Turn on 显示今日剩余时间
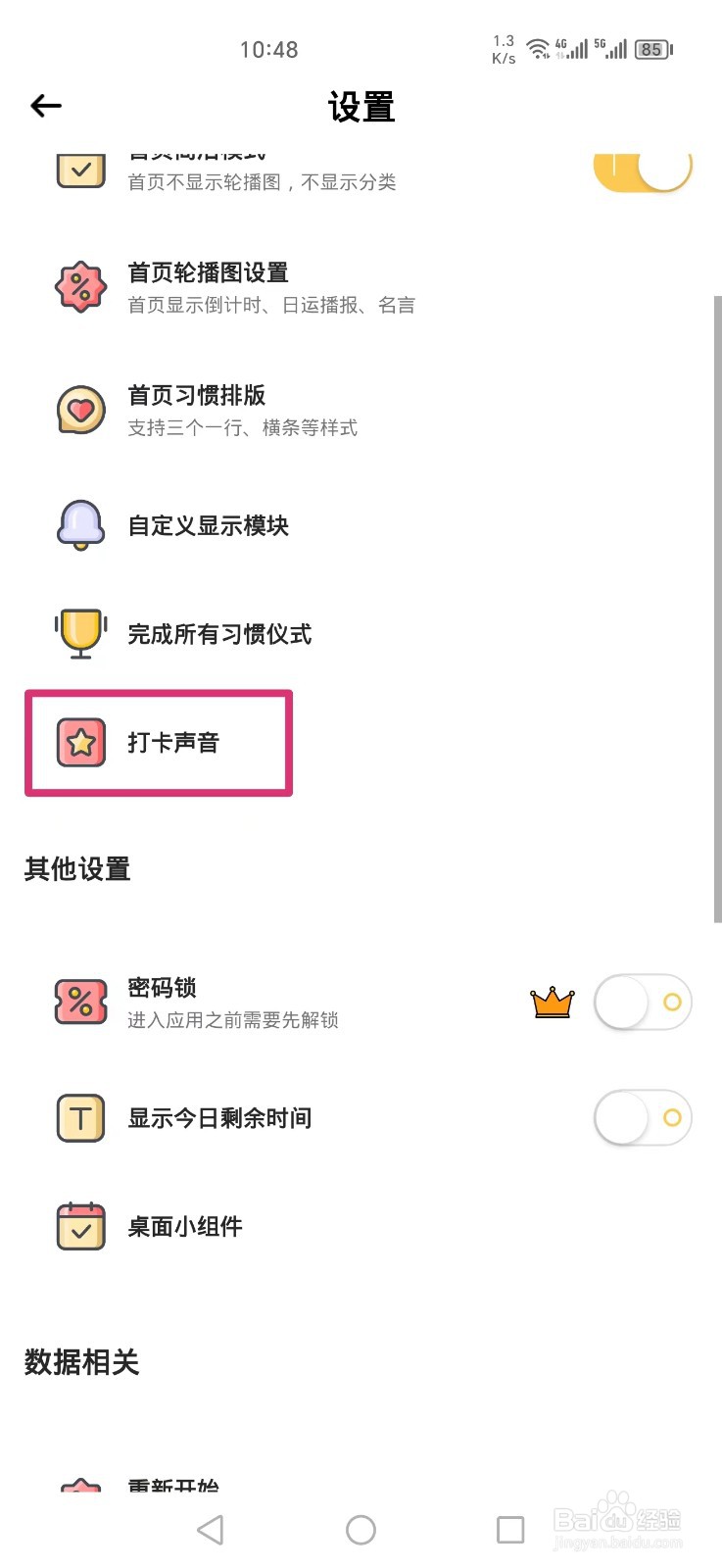 tap(642, 1117)
